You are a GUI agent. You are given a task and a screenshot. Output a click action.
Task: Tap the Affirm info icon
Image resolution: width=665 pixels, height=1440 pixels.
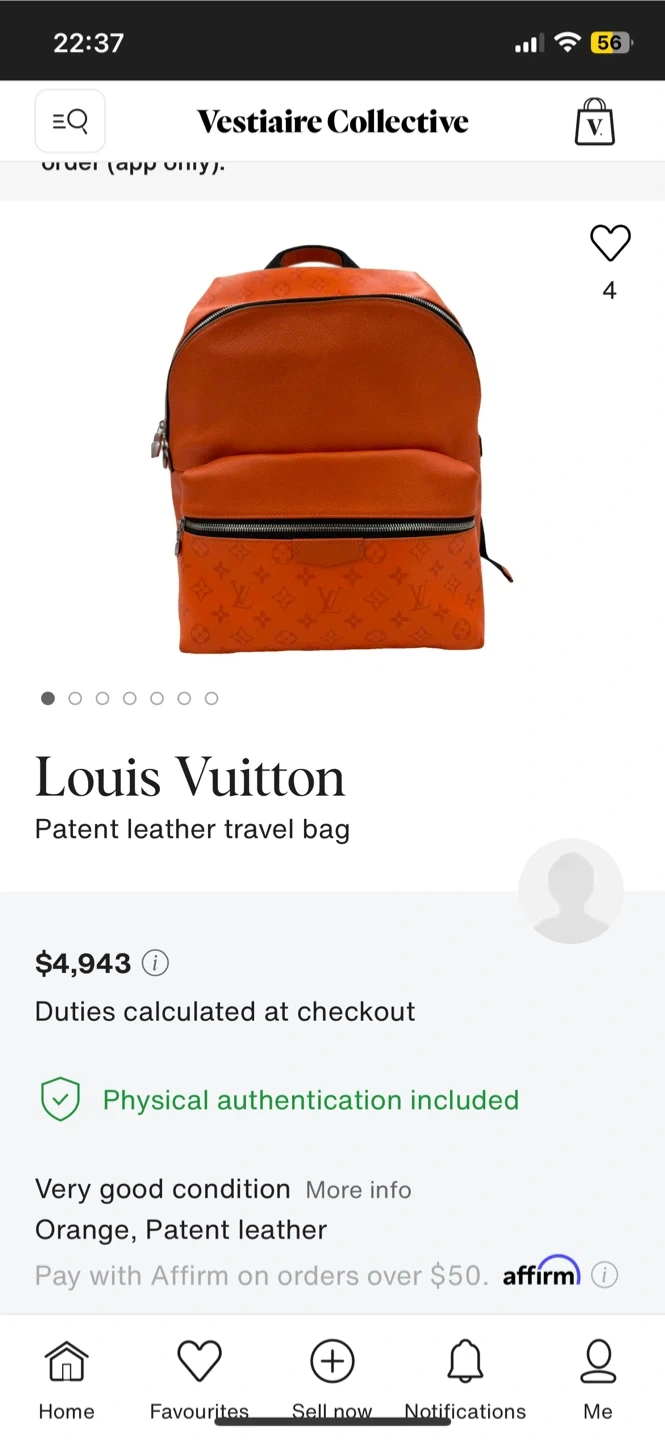(604, 1275)
